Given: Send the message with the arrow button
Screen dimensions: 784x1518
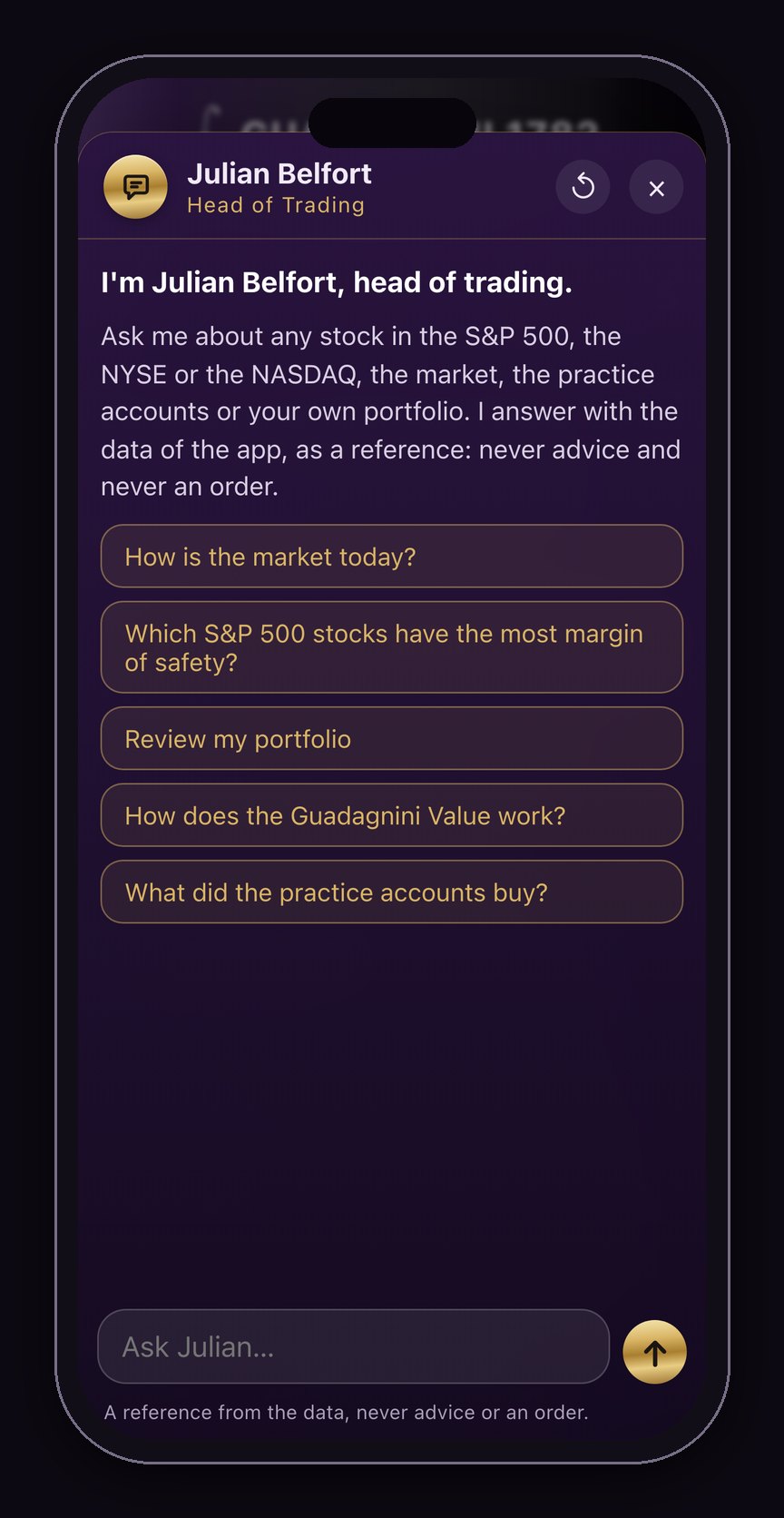Looking at the screenshot, I should [x=654, y=1352].
